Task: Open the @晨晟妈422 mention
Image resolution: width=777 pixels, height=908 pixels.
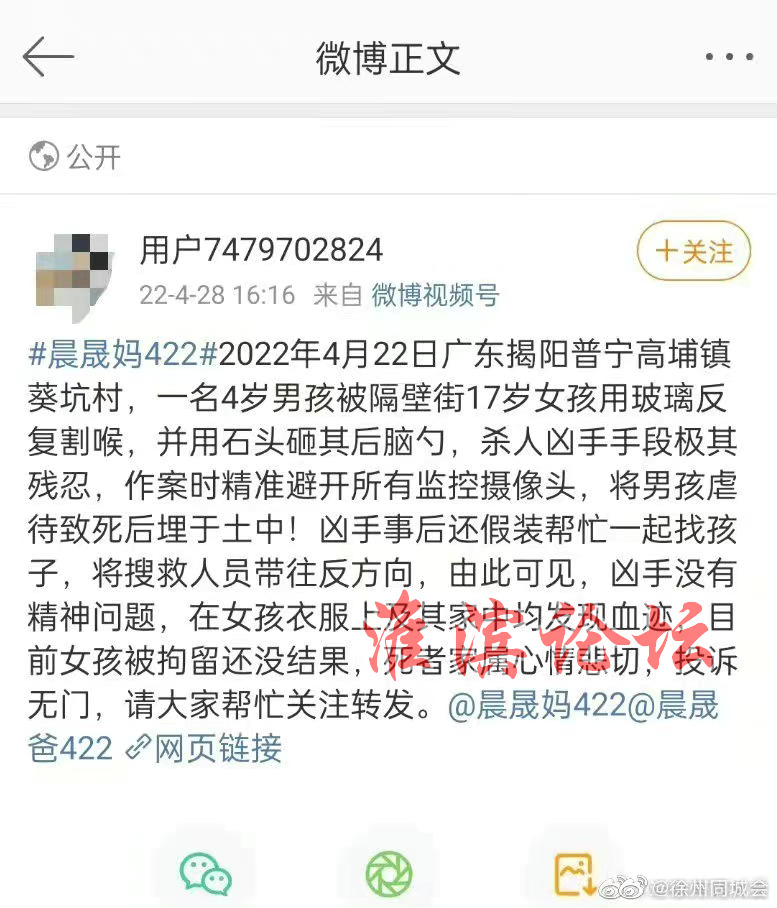Action: (x=535, y=706)
